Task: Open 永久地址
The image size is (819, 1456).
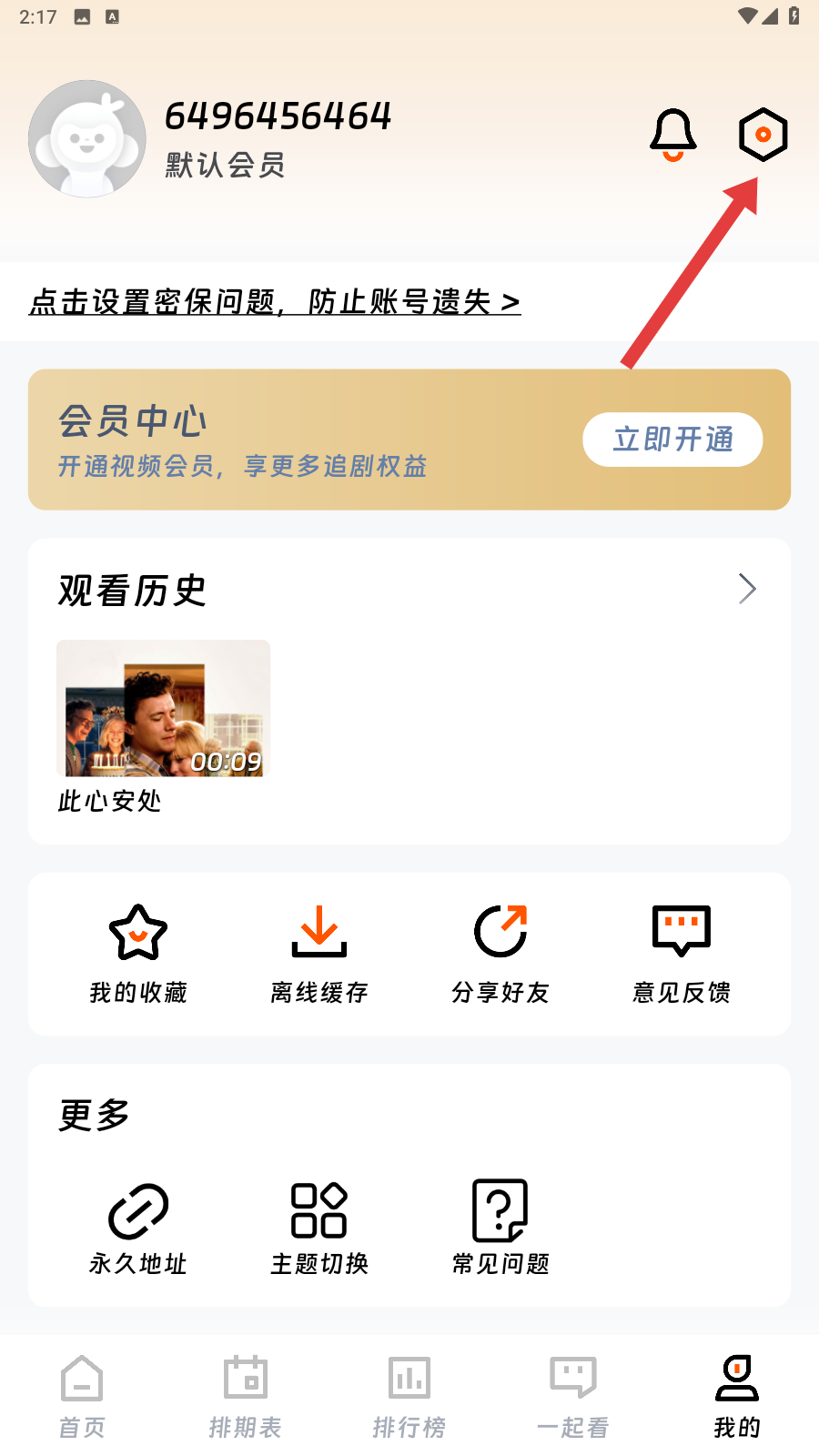Action: pos(138,1227)
